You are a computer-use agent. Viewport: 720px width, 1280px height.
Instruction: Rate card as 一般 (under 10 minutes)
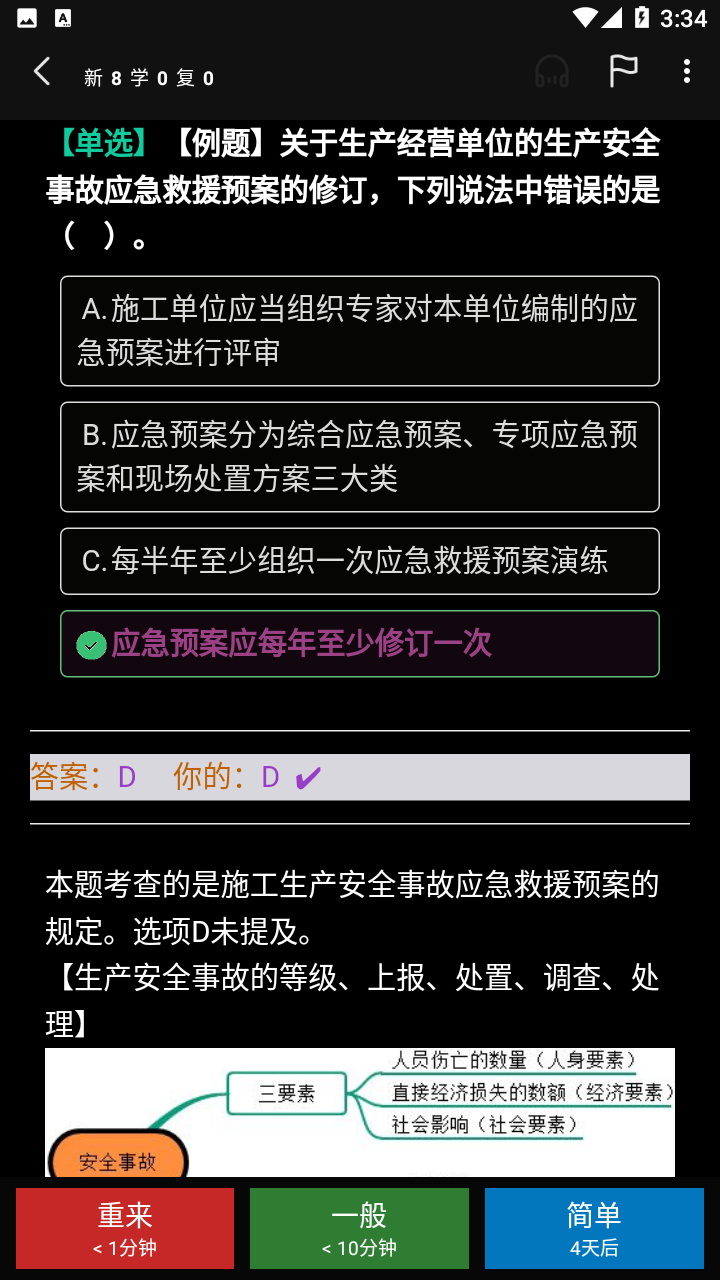[x=359, y=1228]
